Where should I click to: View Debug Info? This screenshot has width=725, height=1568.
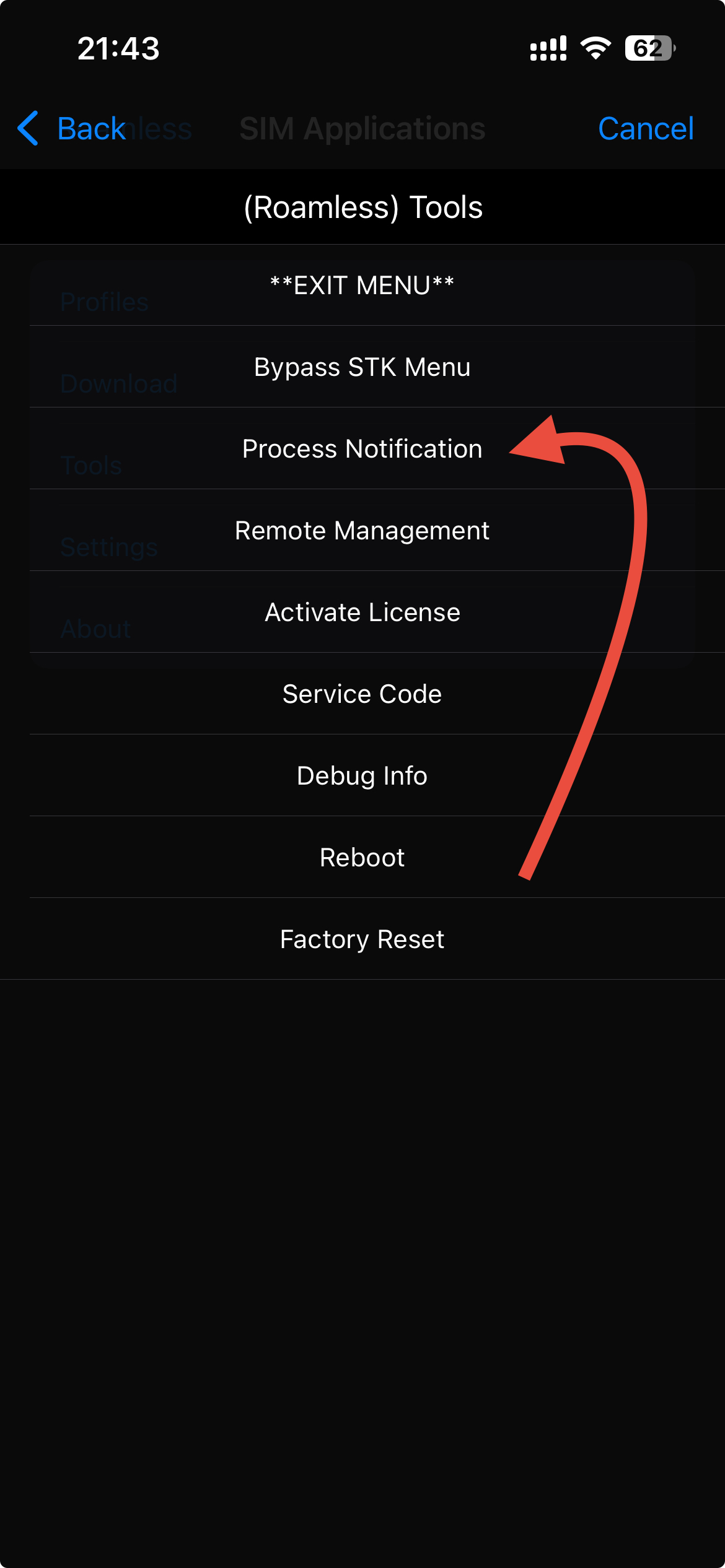[362, 776]
